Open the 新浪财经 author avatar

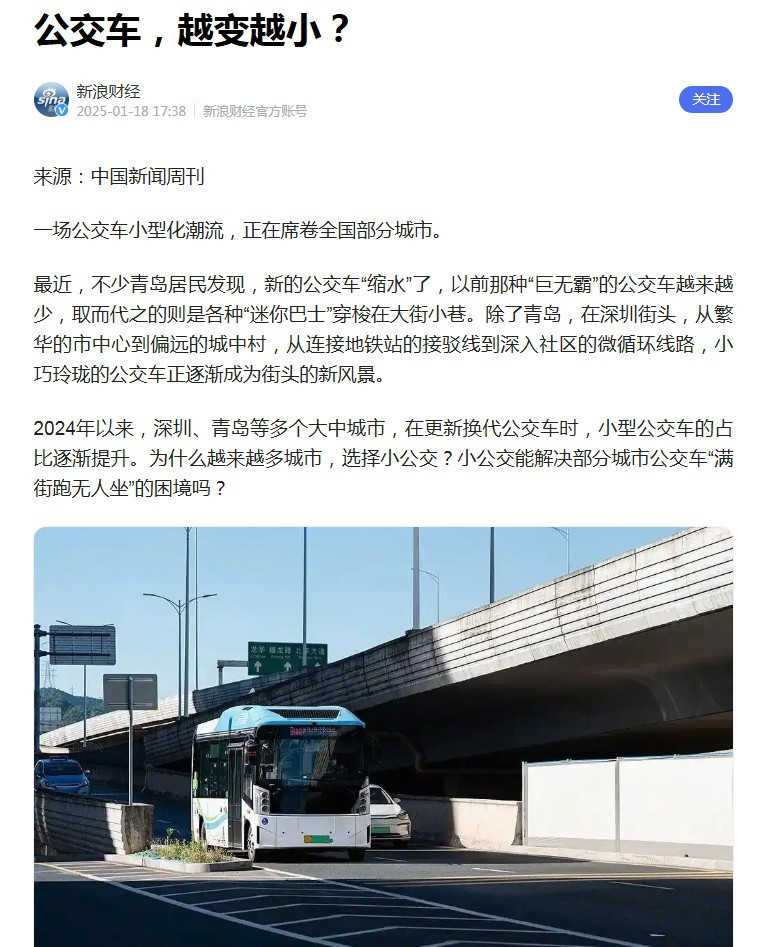click(51, 100)
